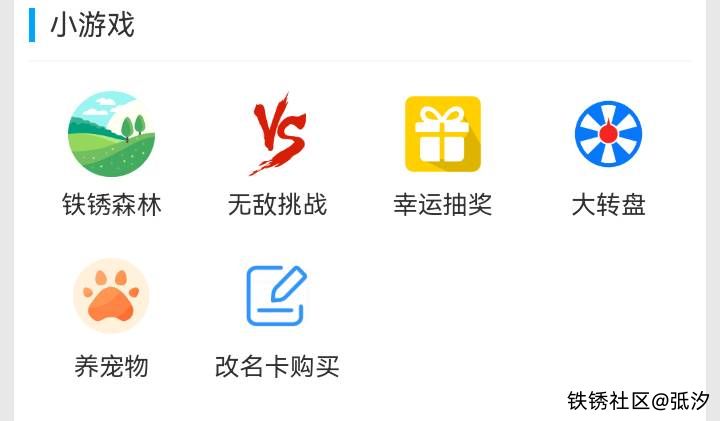Launch 无敌挑战 VS game
Image resolution: width=720 pixels, height=421 pixels.
(277, 135)
